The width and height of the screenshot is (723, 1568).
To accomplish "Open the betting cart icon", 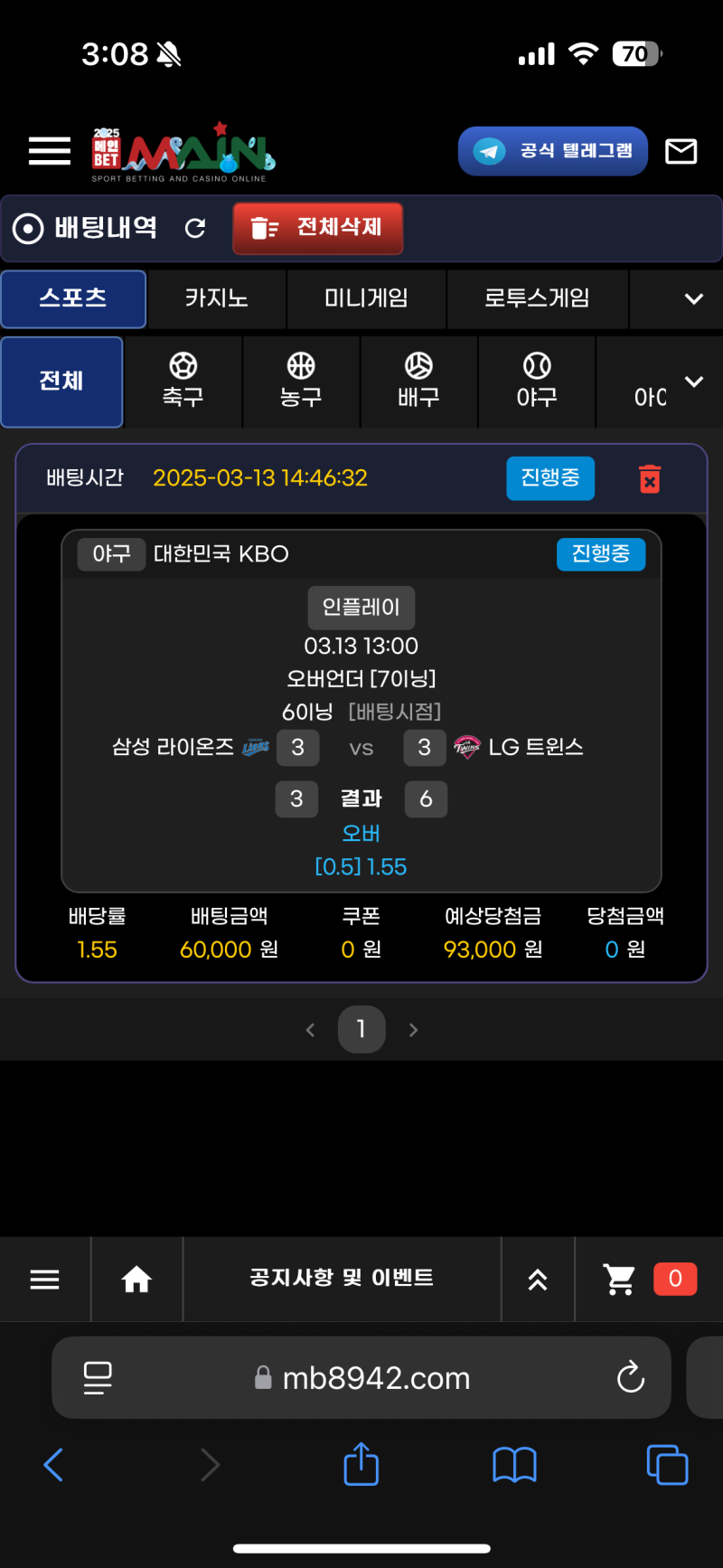I will pos(620,1279).
